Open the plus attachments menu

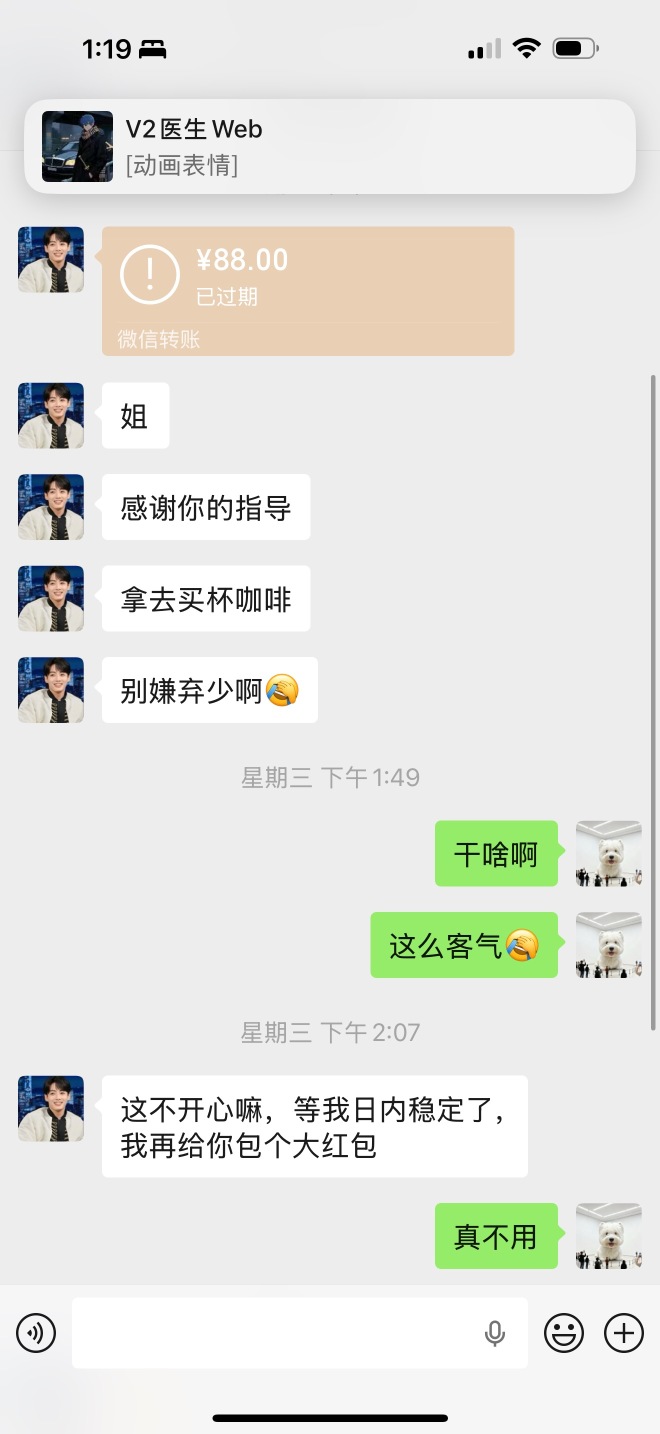pos(624,1333)
